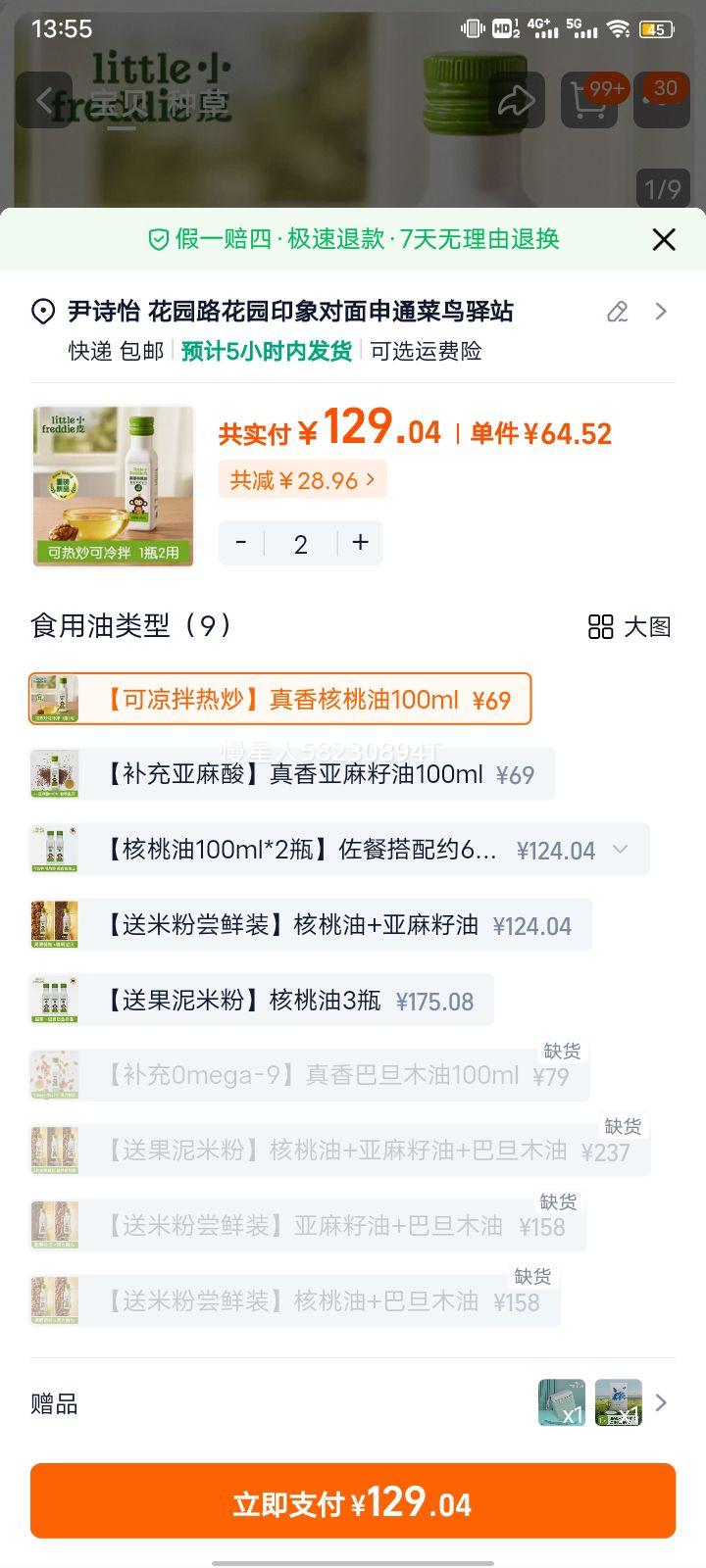This screenshot has height=1568, width=706.
Task: Increase quantity with the plus button
Action: click(360, 542)
